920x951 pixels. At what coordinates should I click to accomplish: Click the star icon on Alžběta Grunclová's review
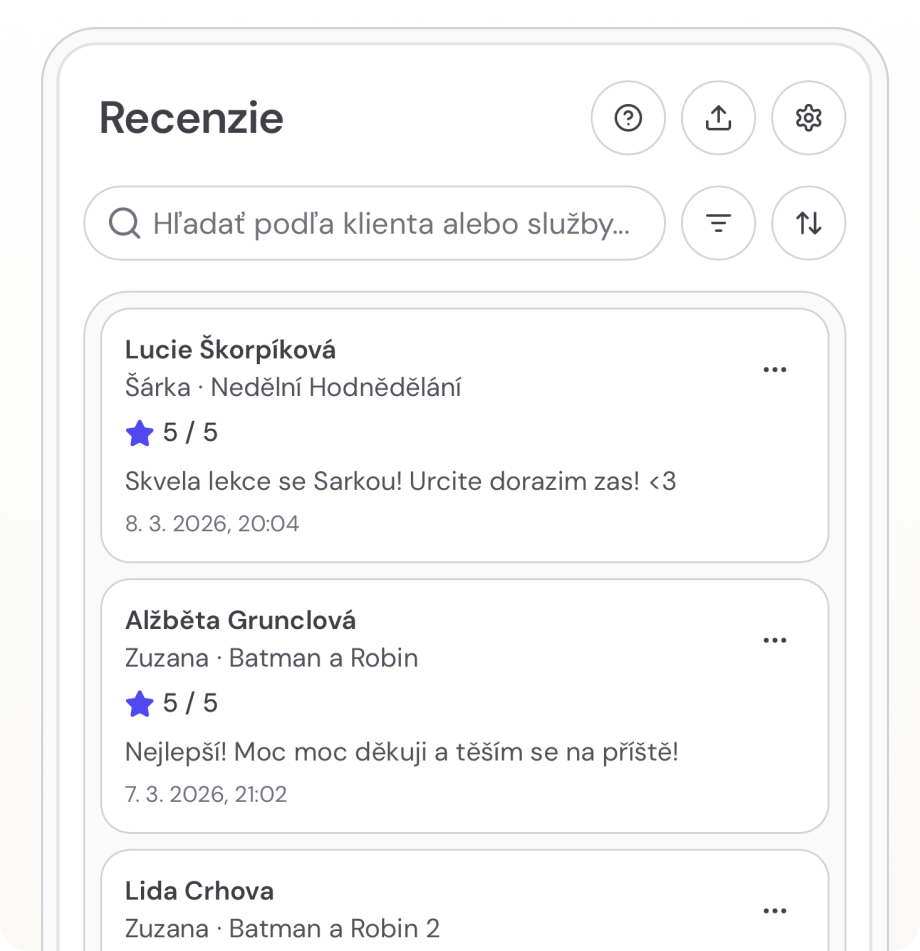click(x=139, y=703)
